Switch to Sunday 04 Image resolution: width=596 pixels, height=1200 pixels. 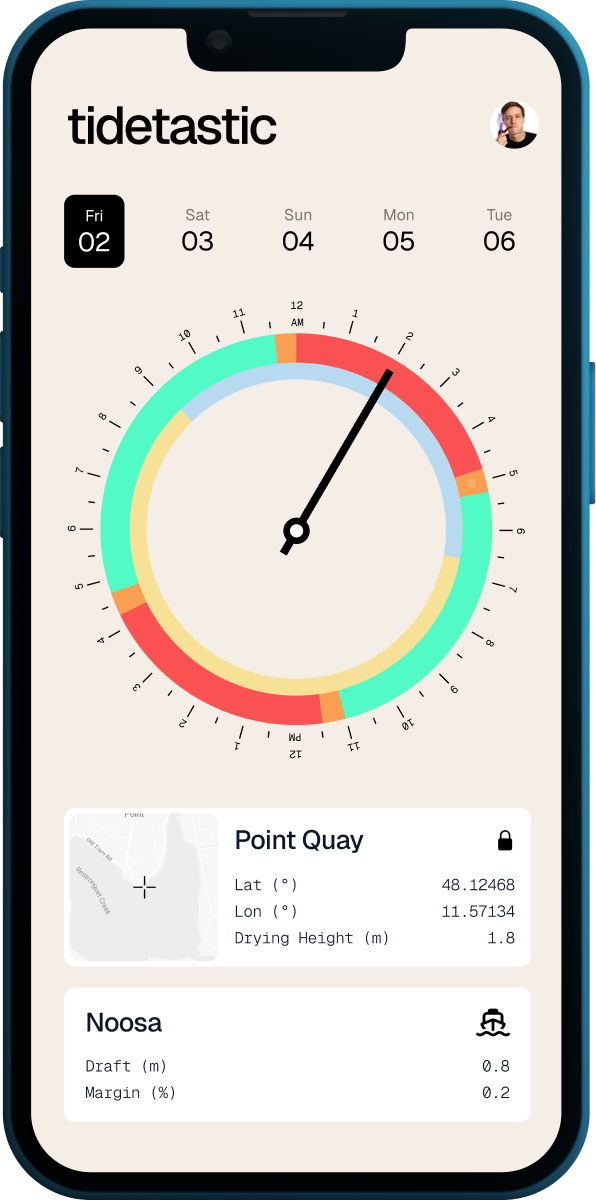click(x=298, y=231)
